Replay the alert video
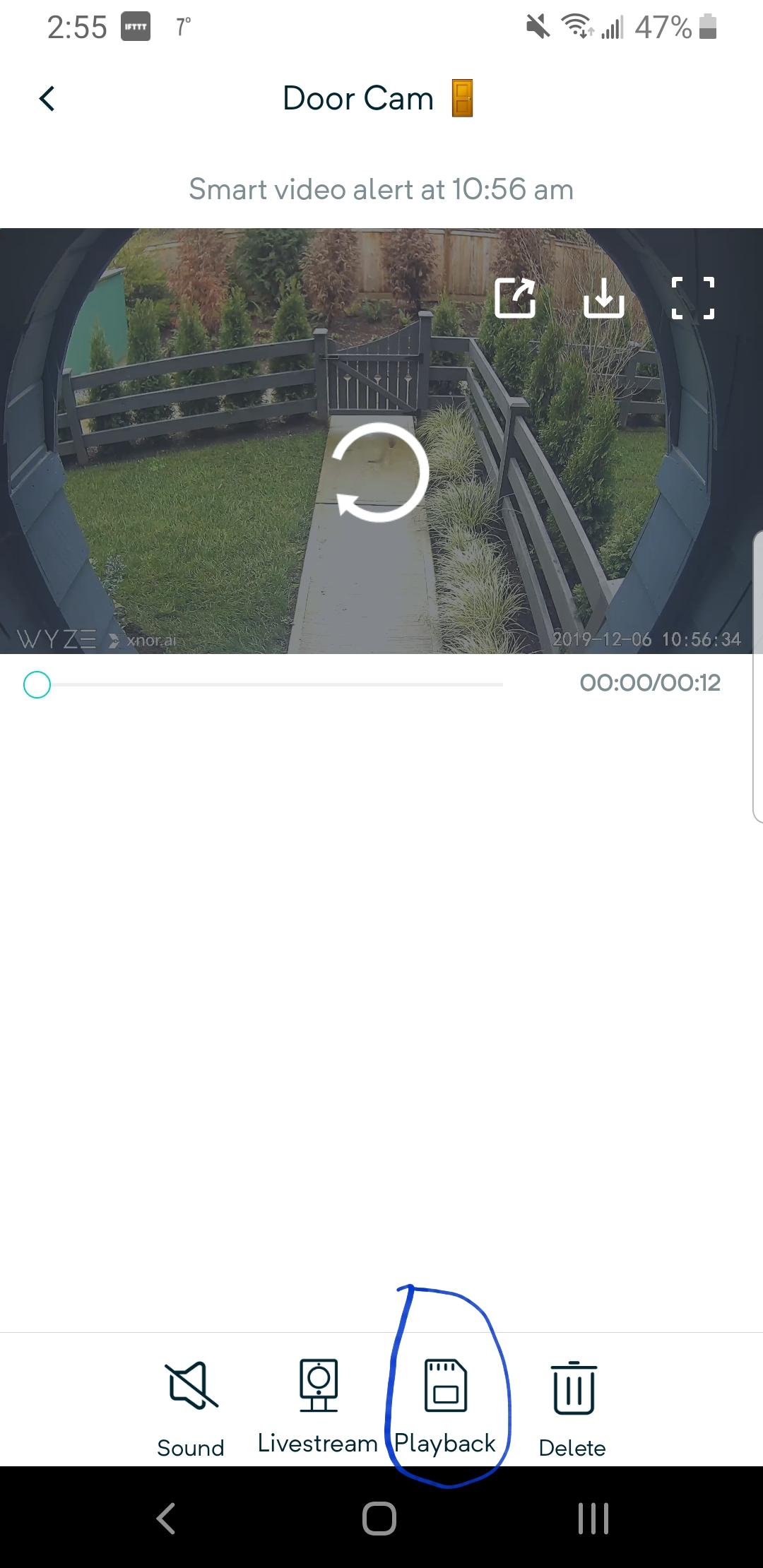 click(x=381, y=473)
